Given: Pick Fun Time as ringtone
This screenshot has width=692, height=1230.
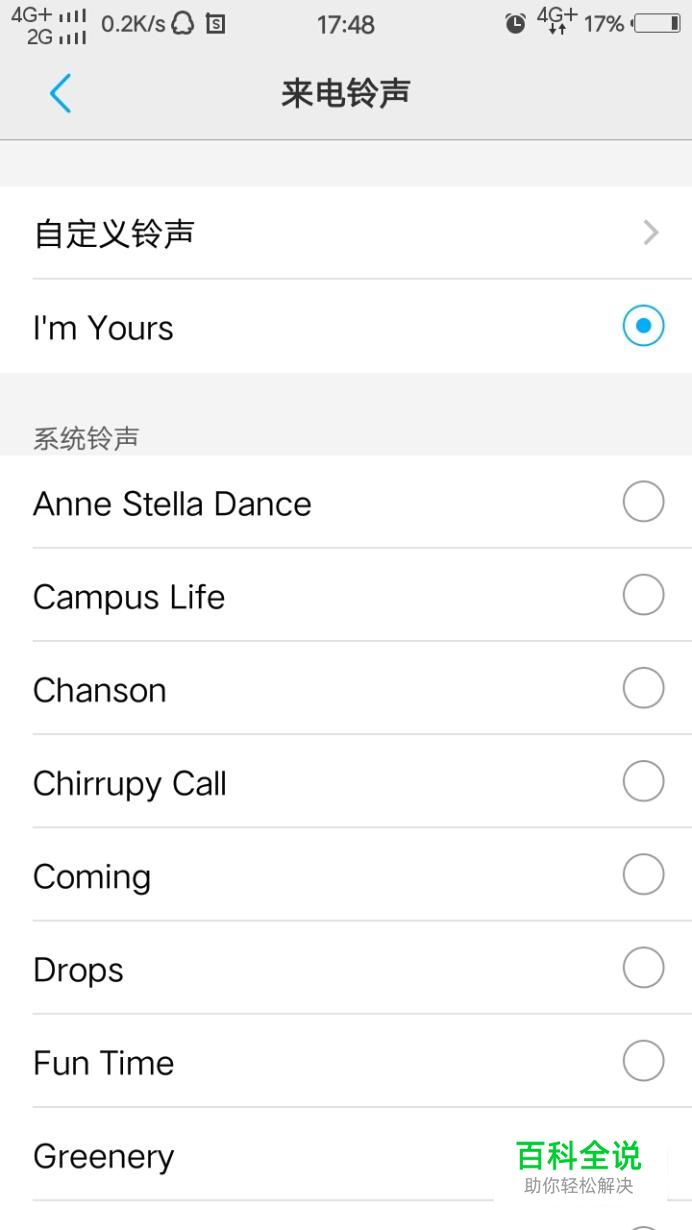Looking at the screenshot, I should (x=346, y=1060).
